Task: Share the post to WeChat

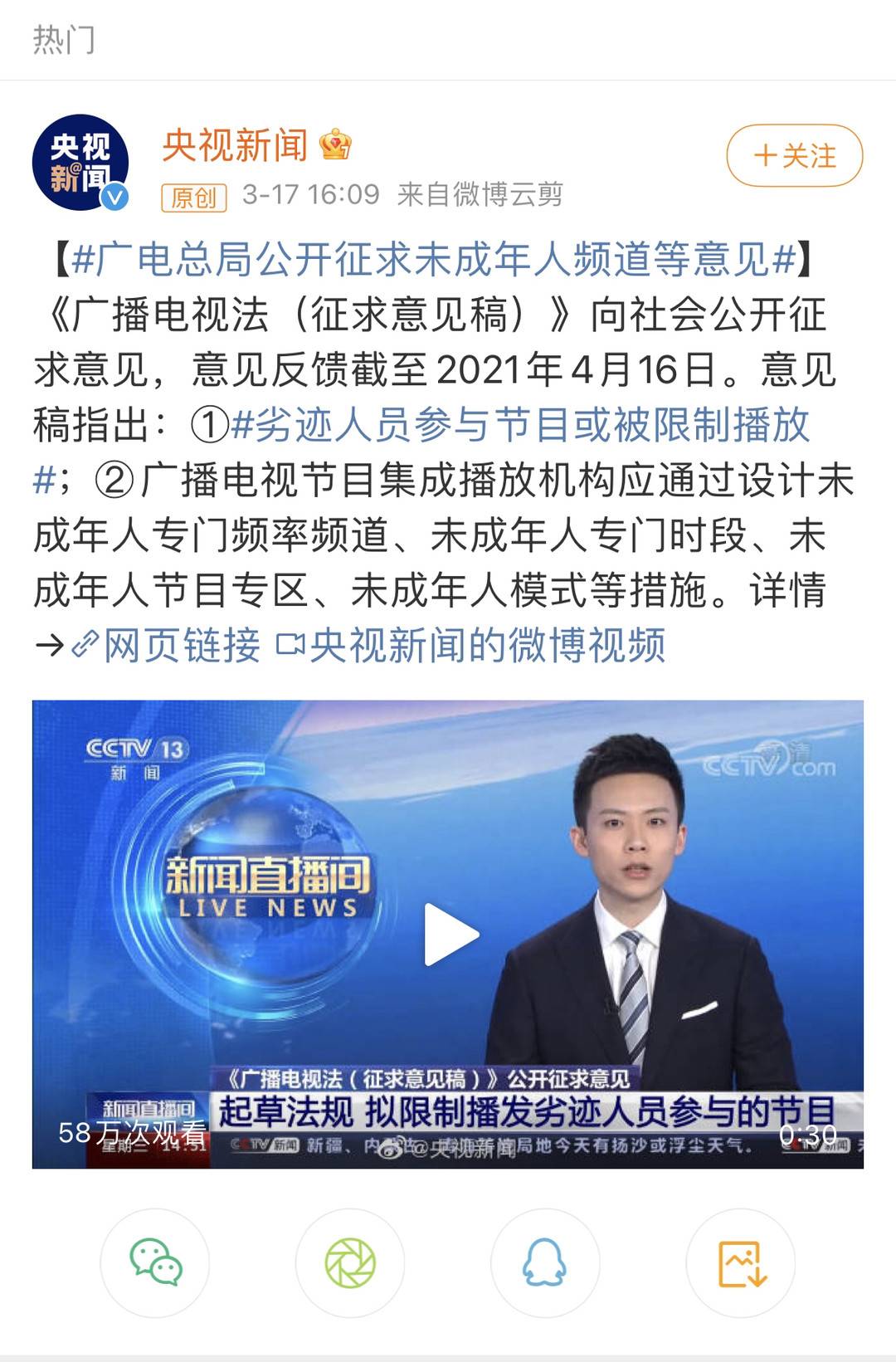Action: click(x=155, y=1262)
